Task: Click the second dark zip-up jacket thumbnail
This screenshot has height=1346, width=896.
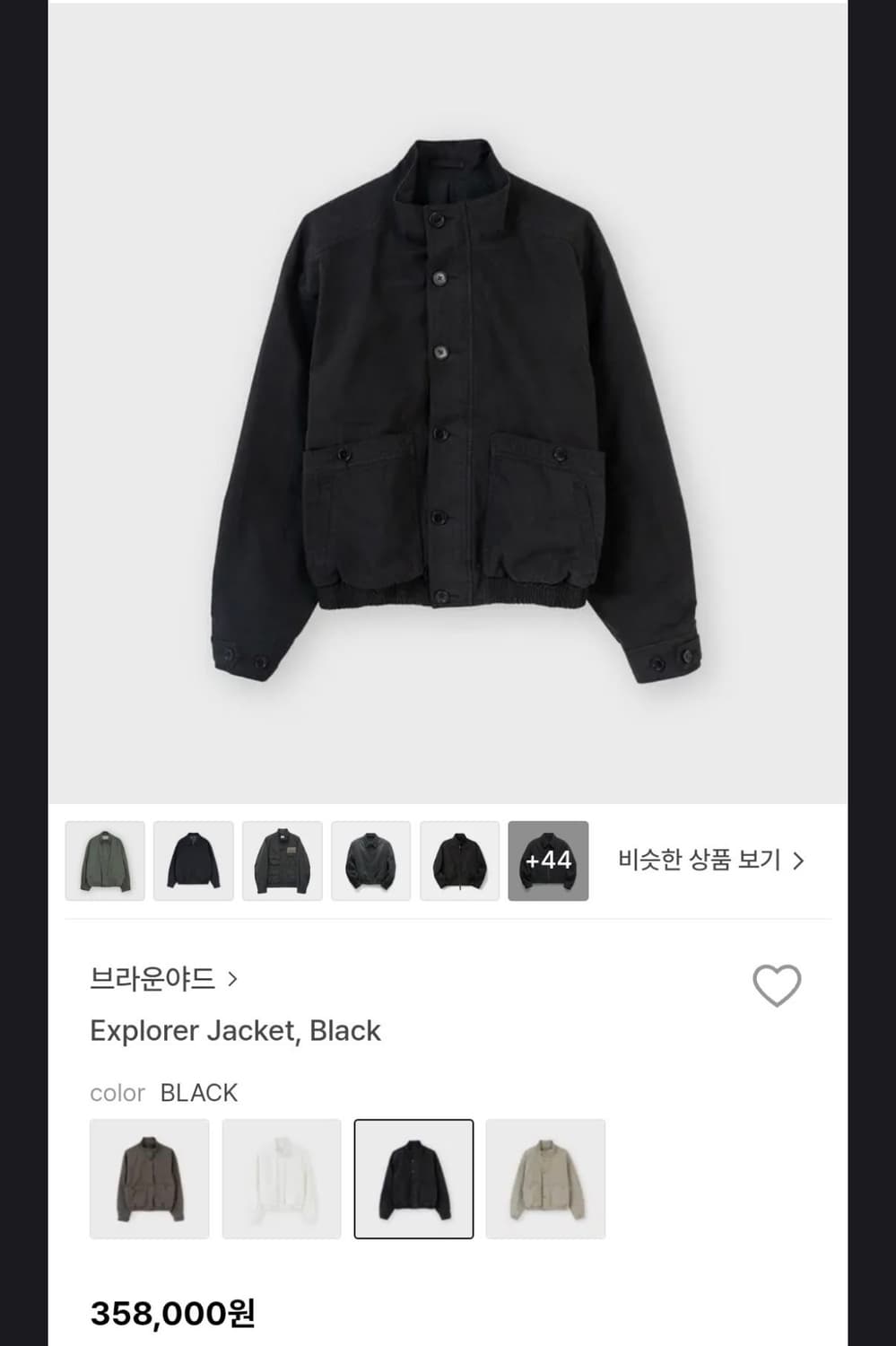Action: pyautogui.click(x=193, y=861)
